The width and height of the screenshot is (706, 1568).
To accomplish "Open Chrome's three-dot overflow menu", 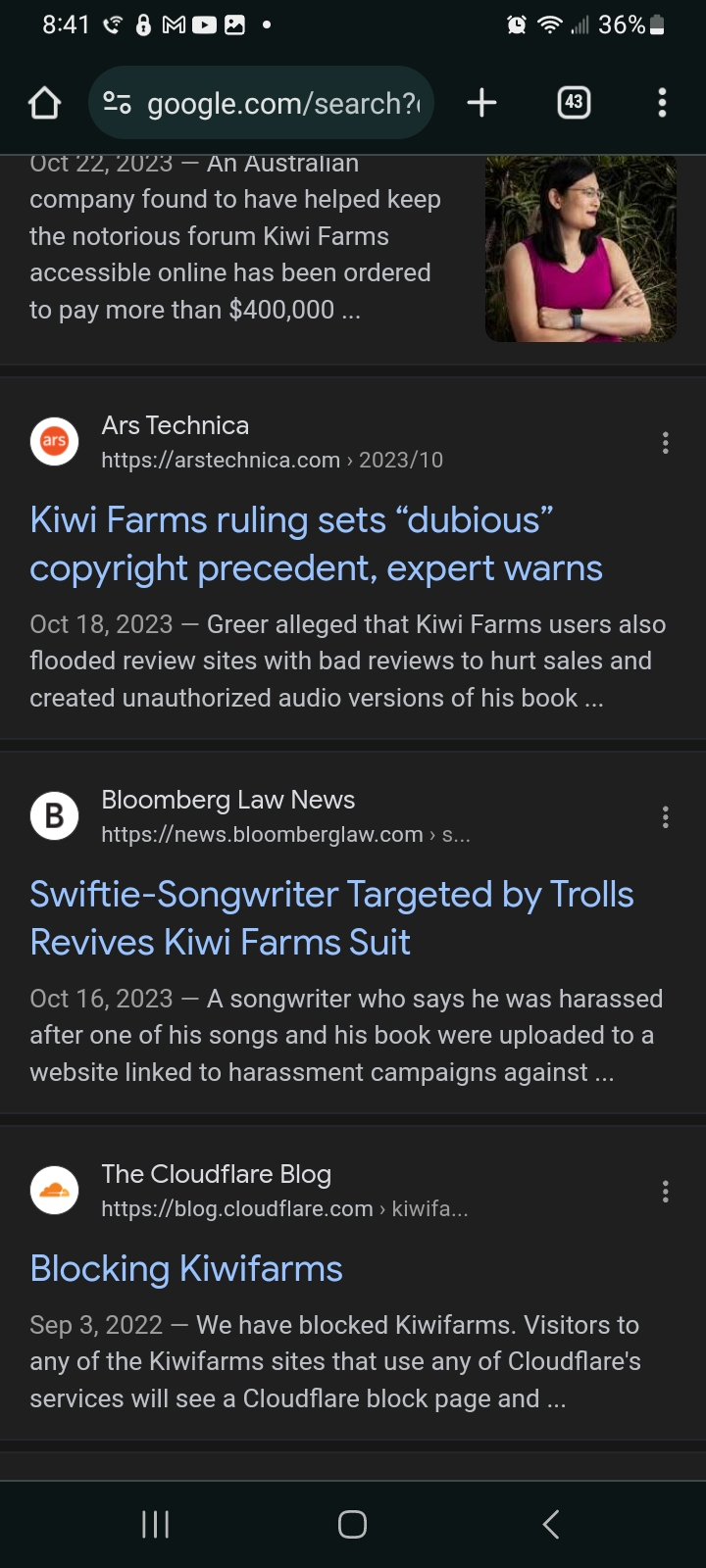I will (x=663, y=103).
